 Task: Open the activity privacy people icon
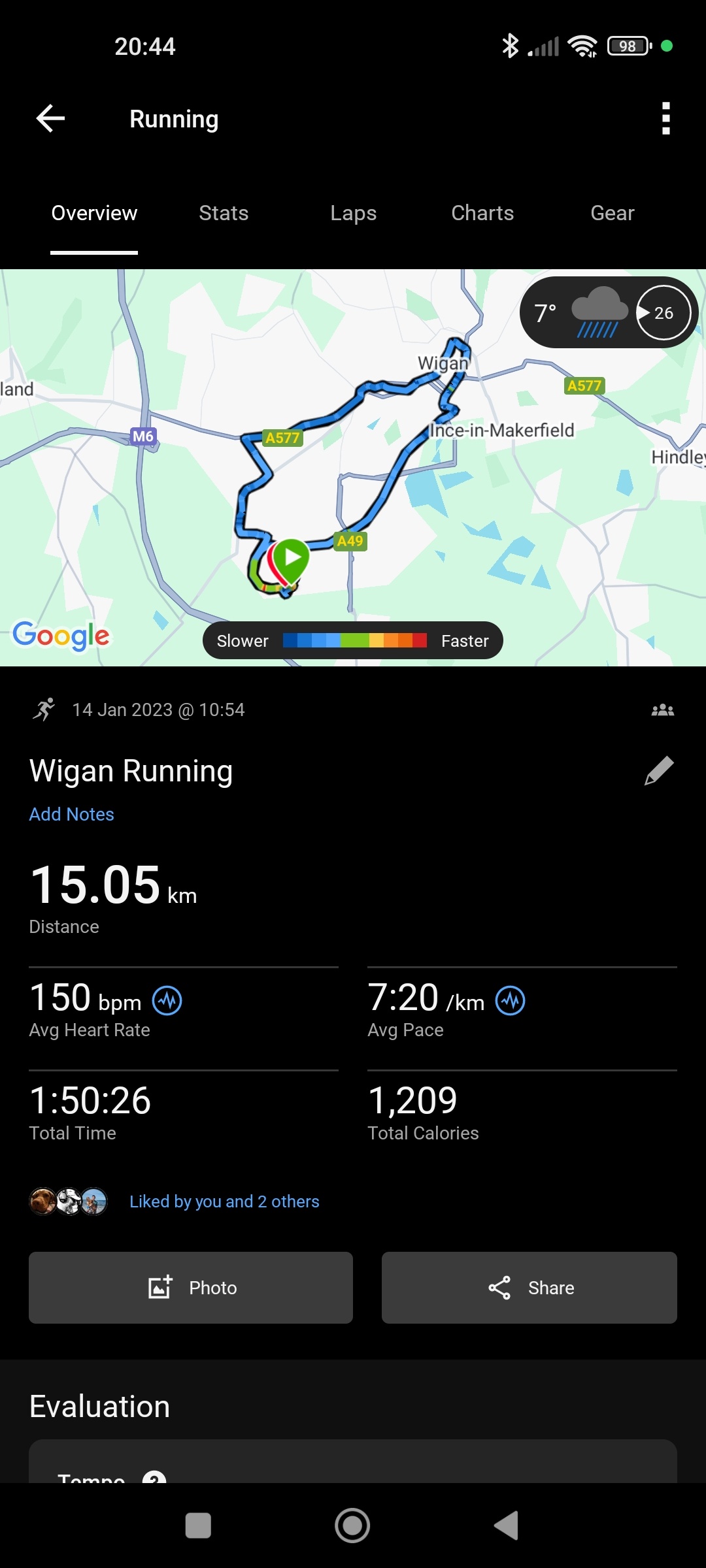(x=662, y=710)
